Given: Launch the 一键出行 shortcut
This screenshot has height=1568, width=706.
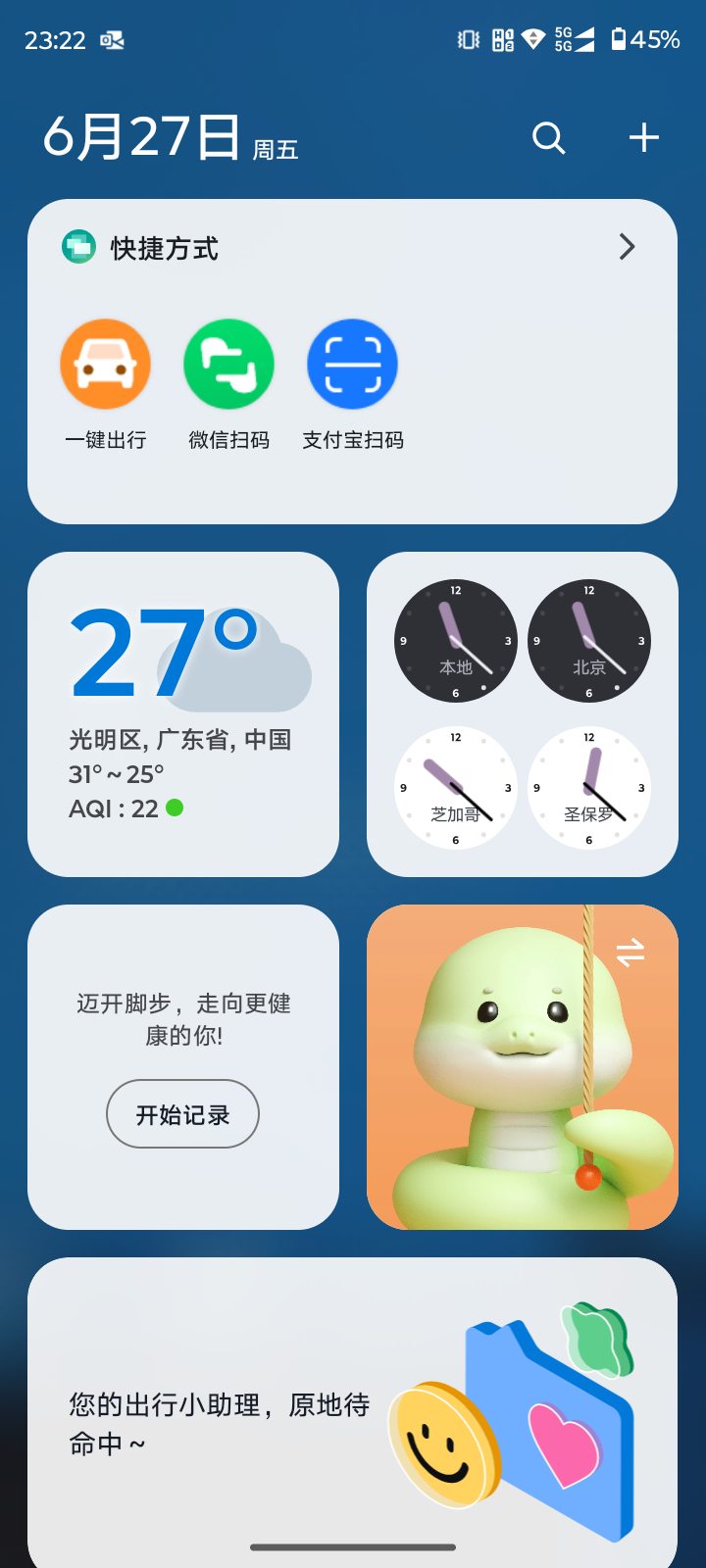Looking at the screenshot, I should click(106, 366).
